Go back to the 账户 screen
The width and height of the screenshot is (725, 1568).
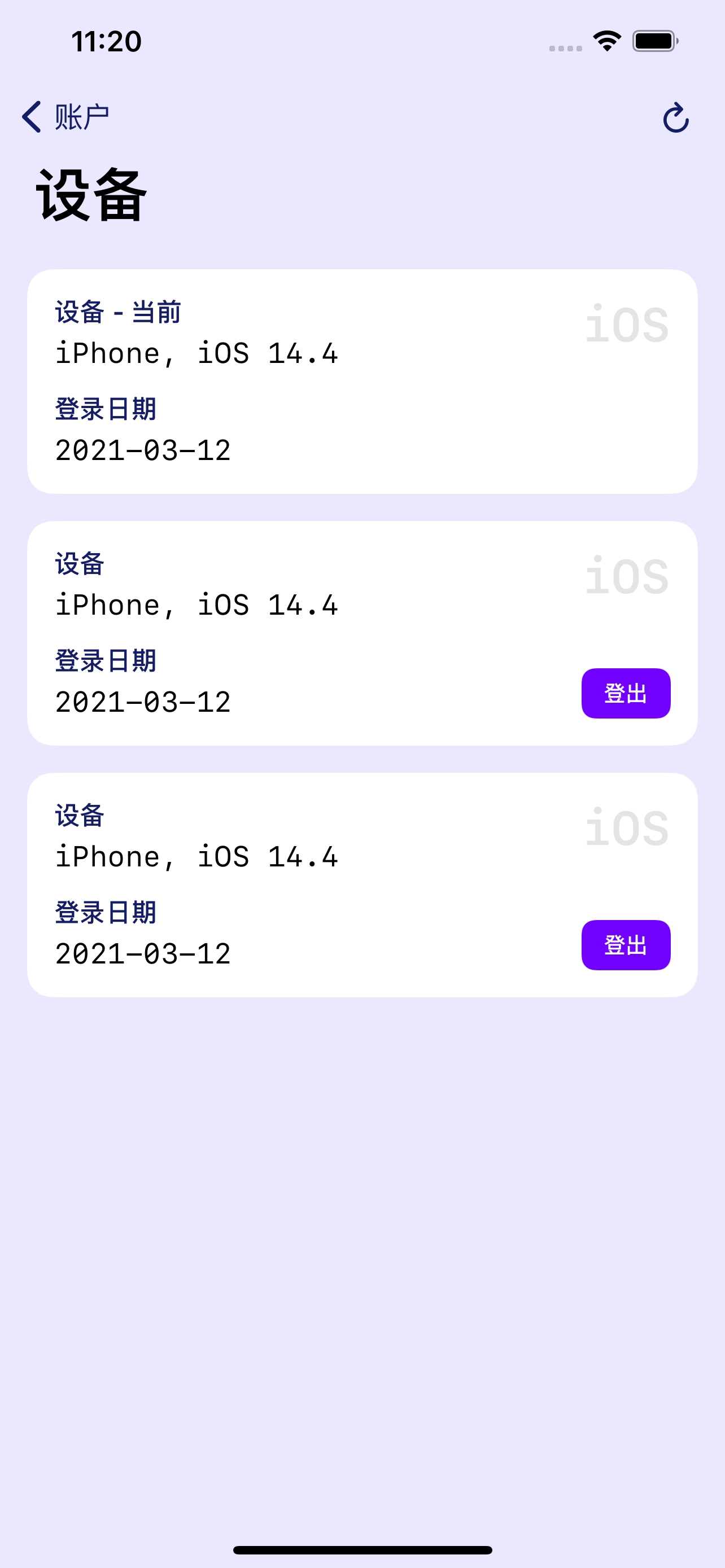[x=65, y=117]
